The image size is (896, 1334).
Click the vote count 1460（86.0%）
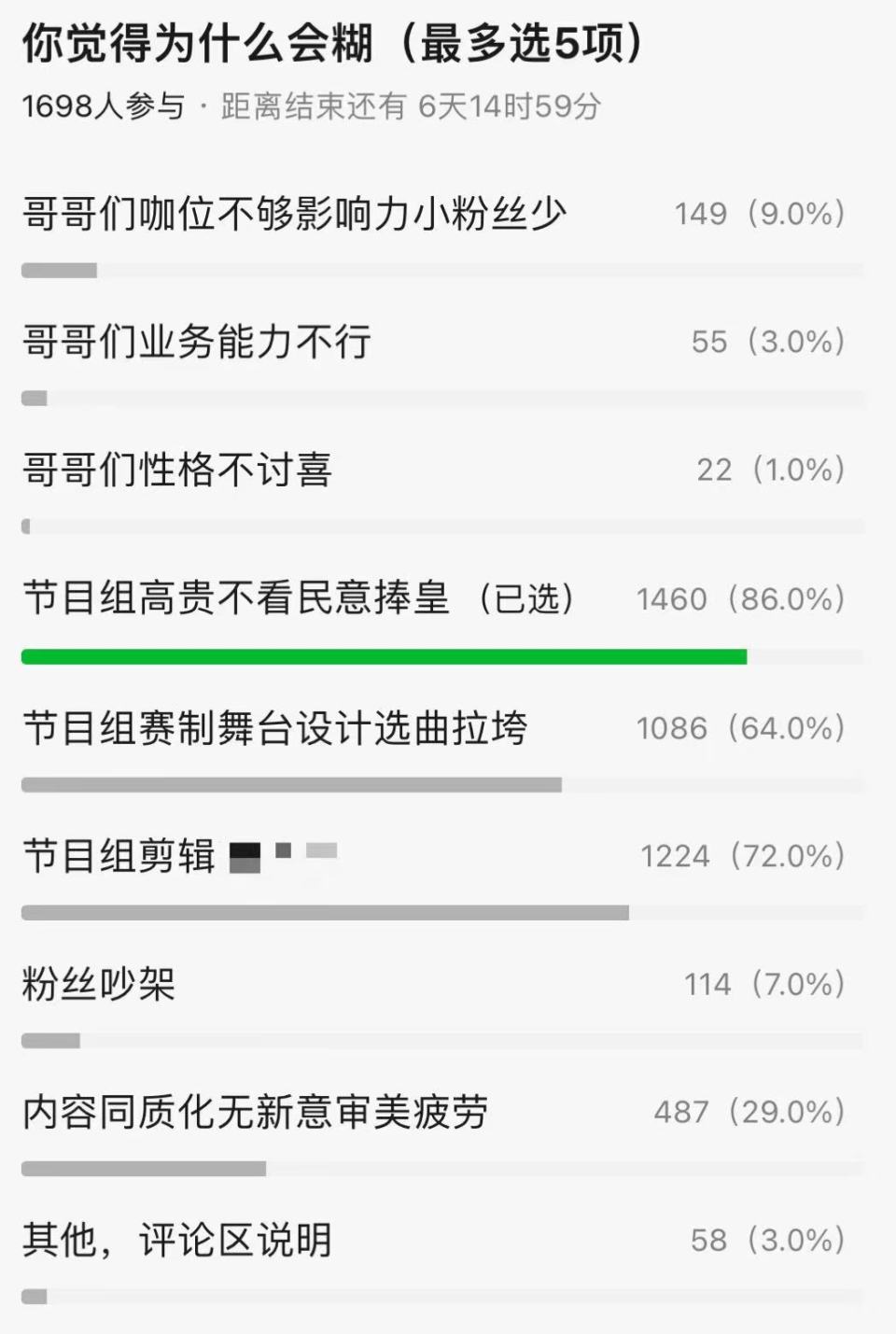[x=740, y=598]
